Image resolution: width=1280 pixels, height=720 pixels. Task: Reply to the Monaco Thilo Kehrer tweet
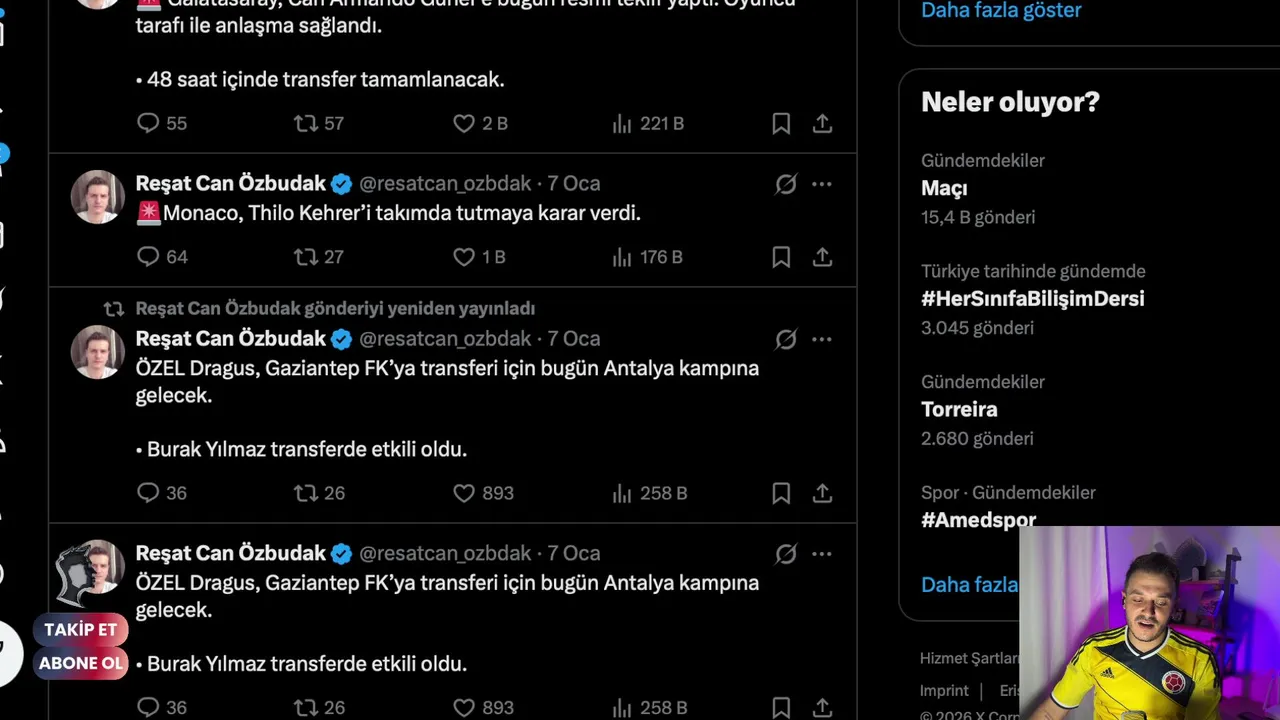point(148,257)
